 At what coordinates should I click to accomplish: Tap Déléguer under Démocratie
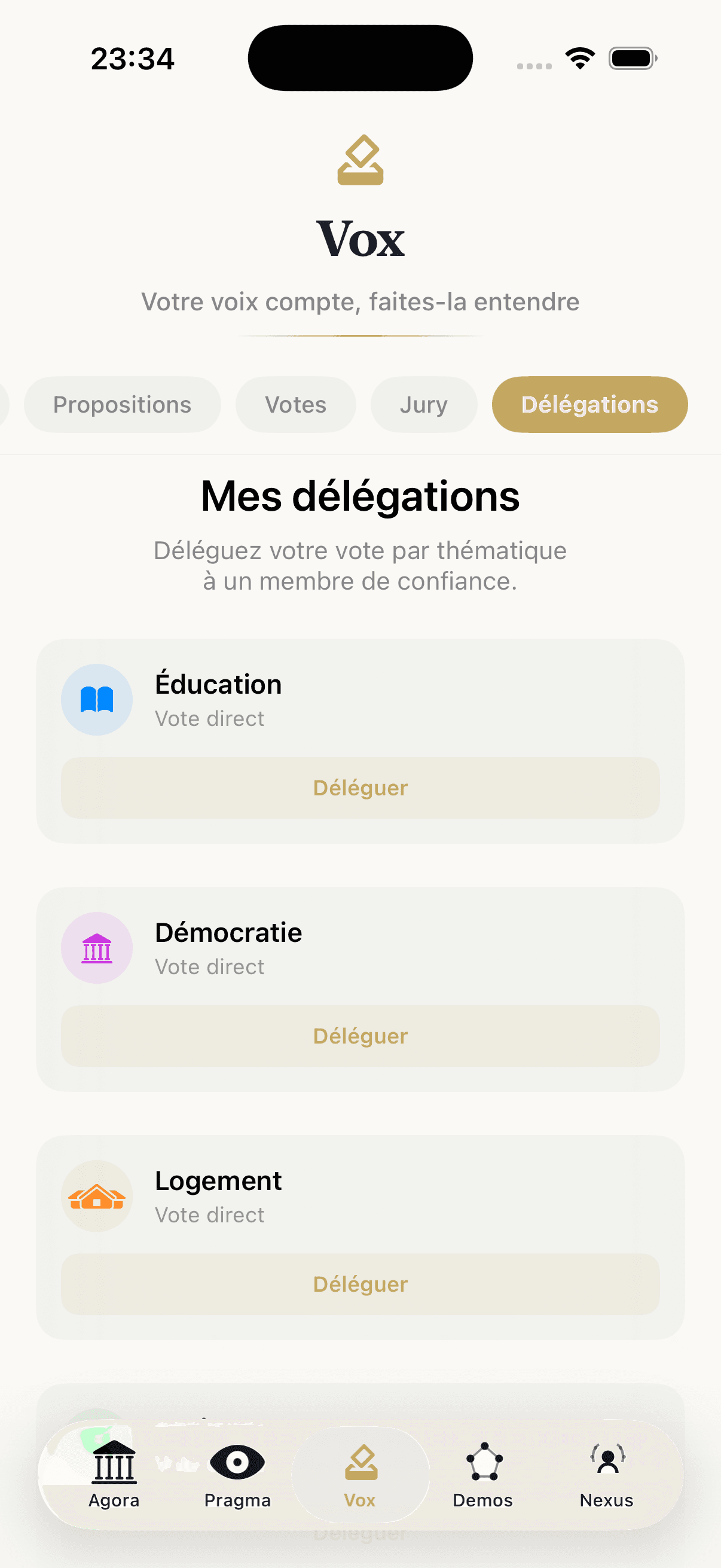[359, 1036]
